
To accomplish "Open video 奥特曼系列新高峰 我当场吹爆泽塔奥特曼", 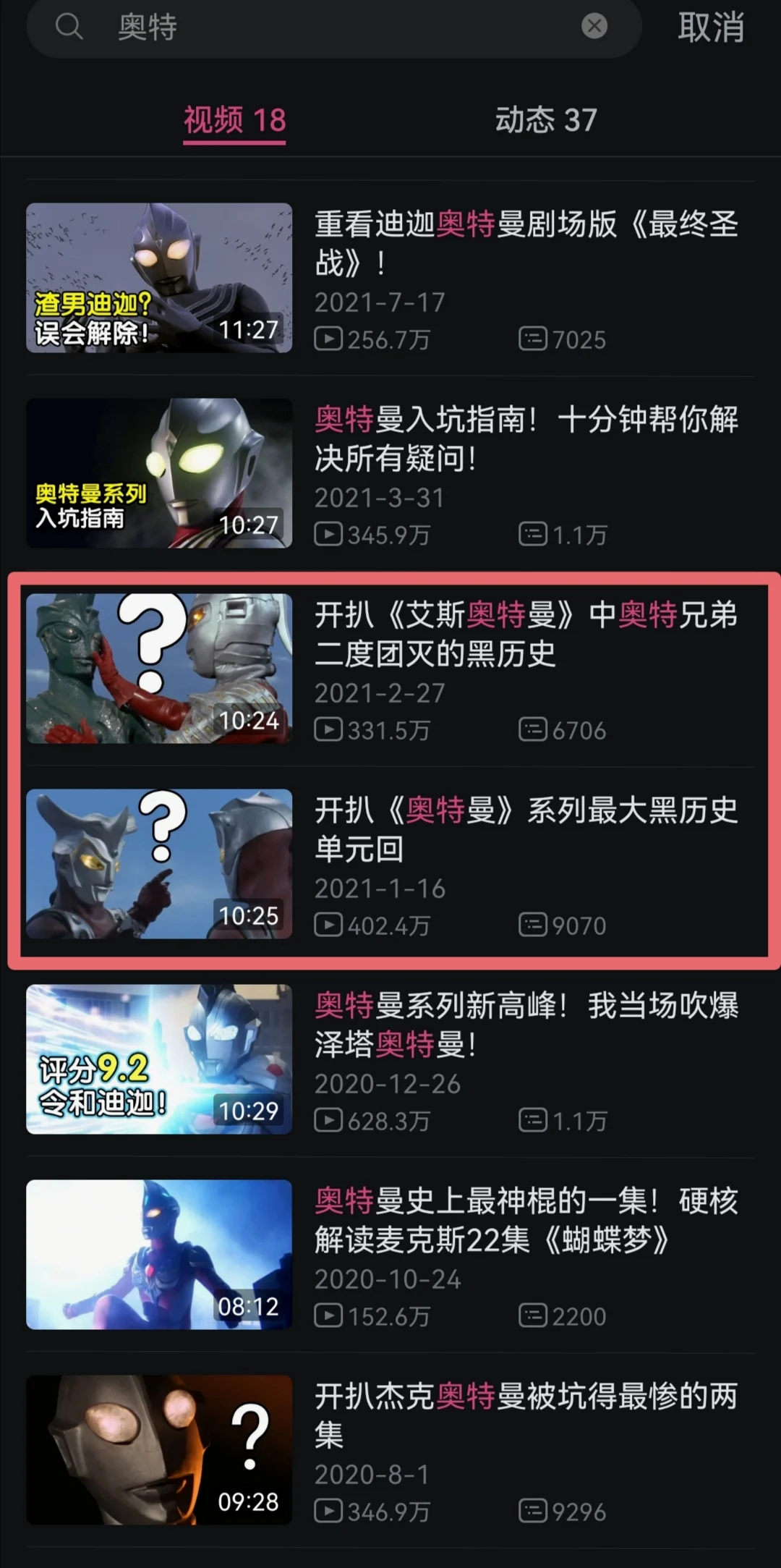I will 390,1060.
